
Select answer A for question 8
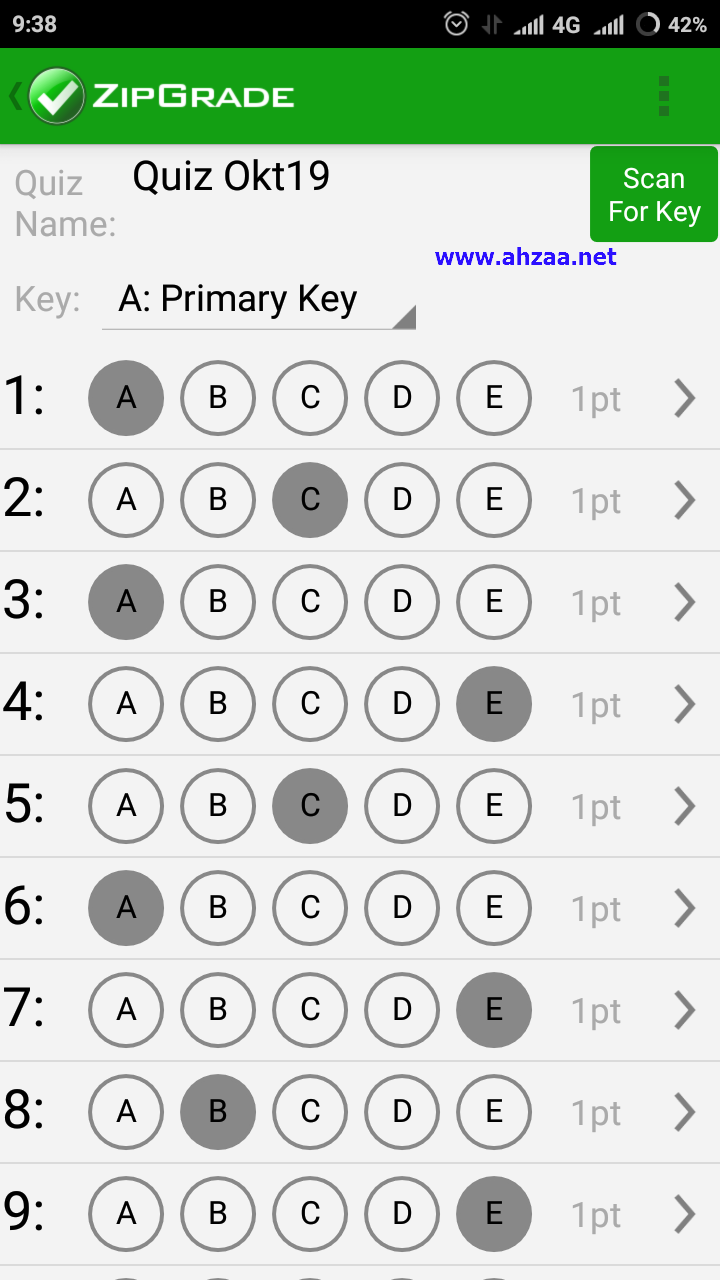coord(126,1112)
